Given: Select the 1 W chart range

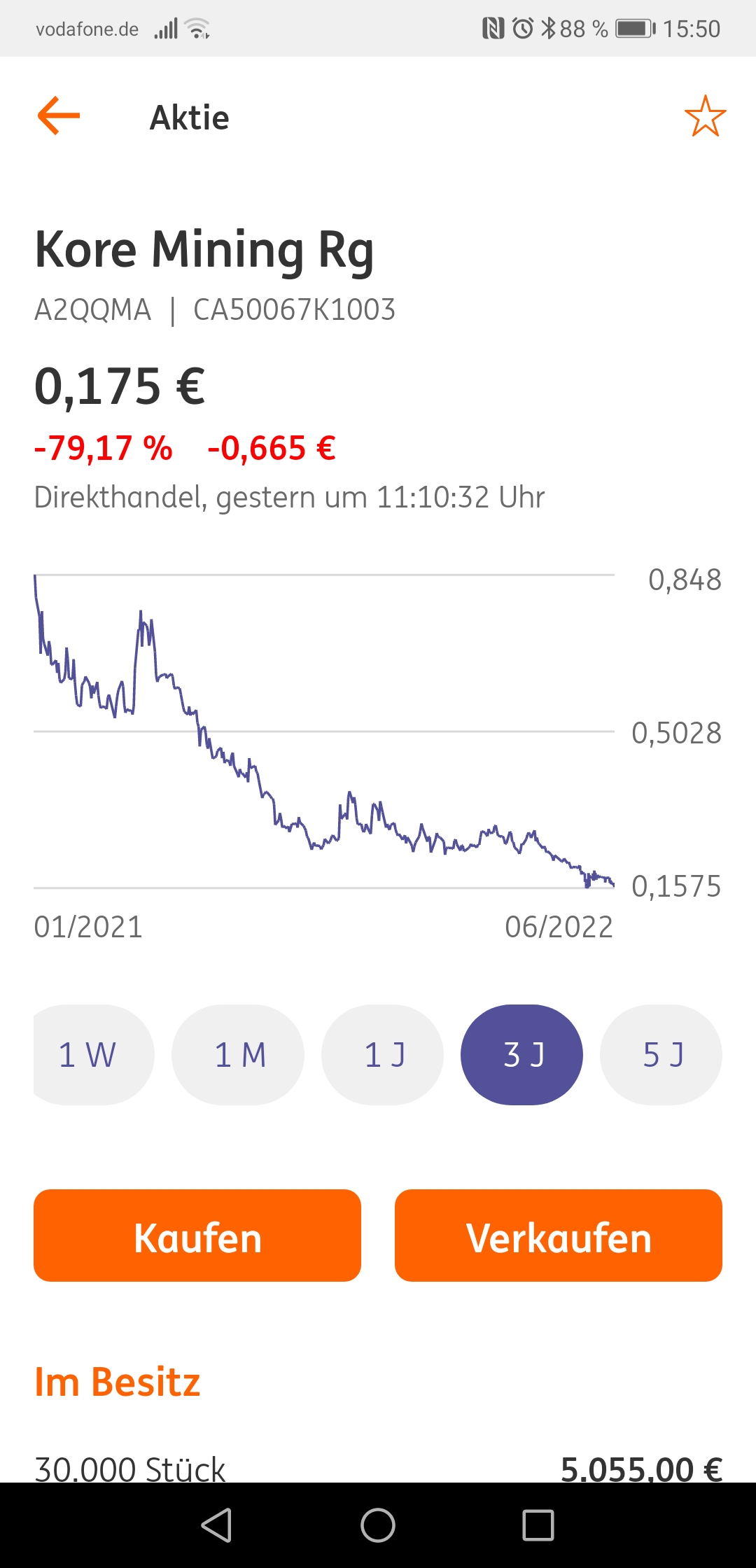Looking at the screenshot, I should coord(89,1055).
